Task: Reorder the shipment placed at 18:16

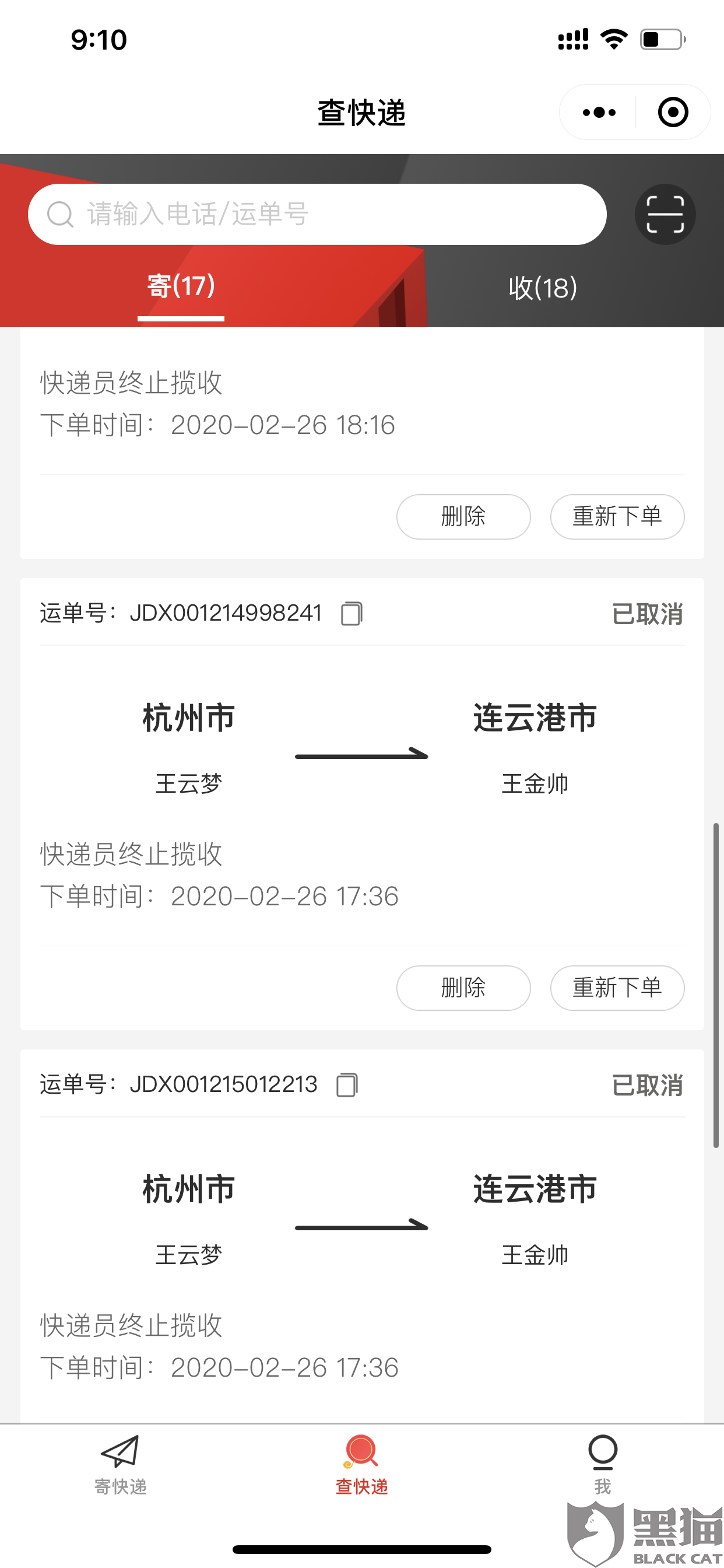Action: click(x=617, y=516)
